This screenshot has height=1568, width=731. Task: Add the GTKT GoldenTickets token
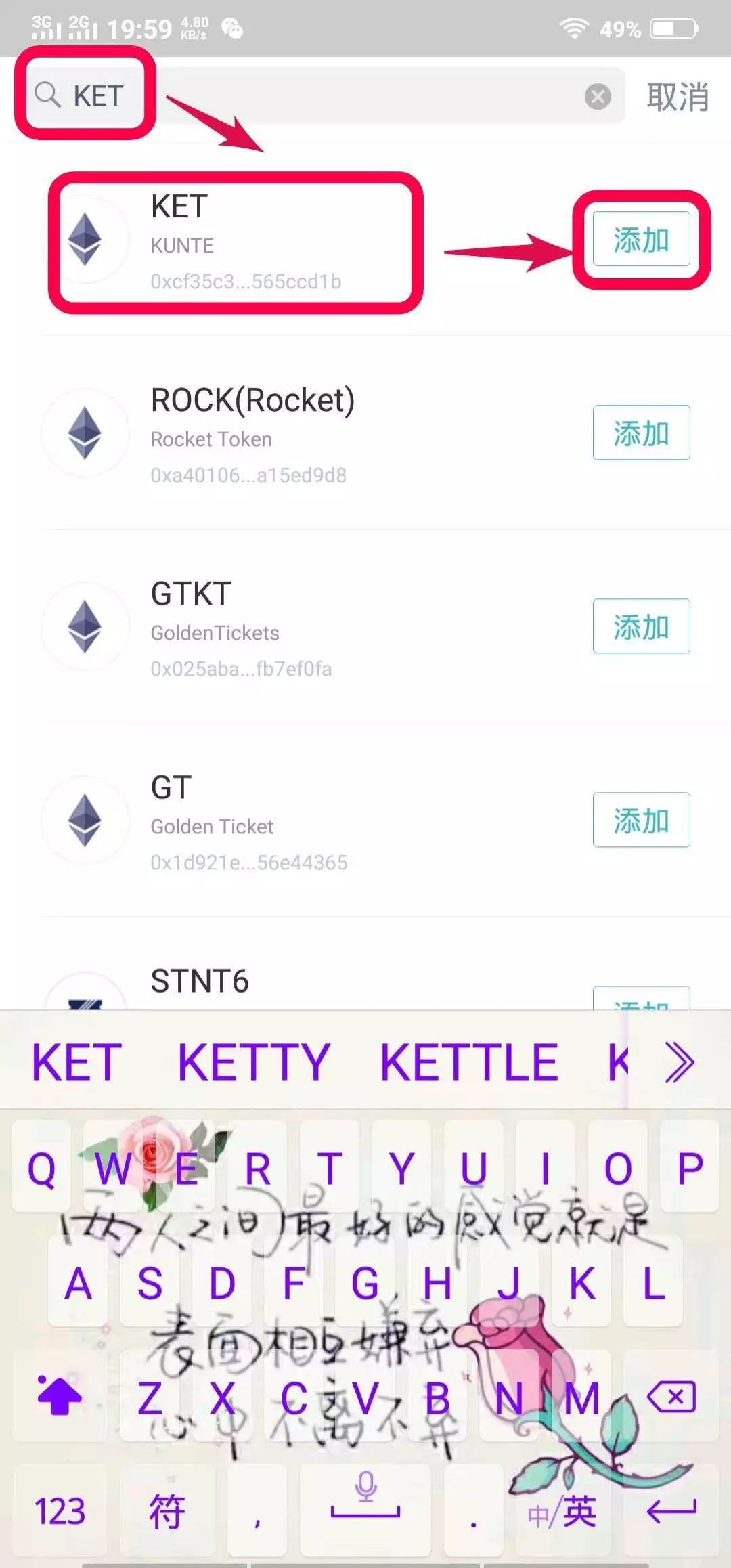pyautogui.click(x=640, y=626)
